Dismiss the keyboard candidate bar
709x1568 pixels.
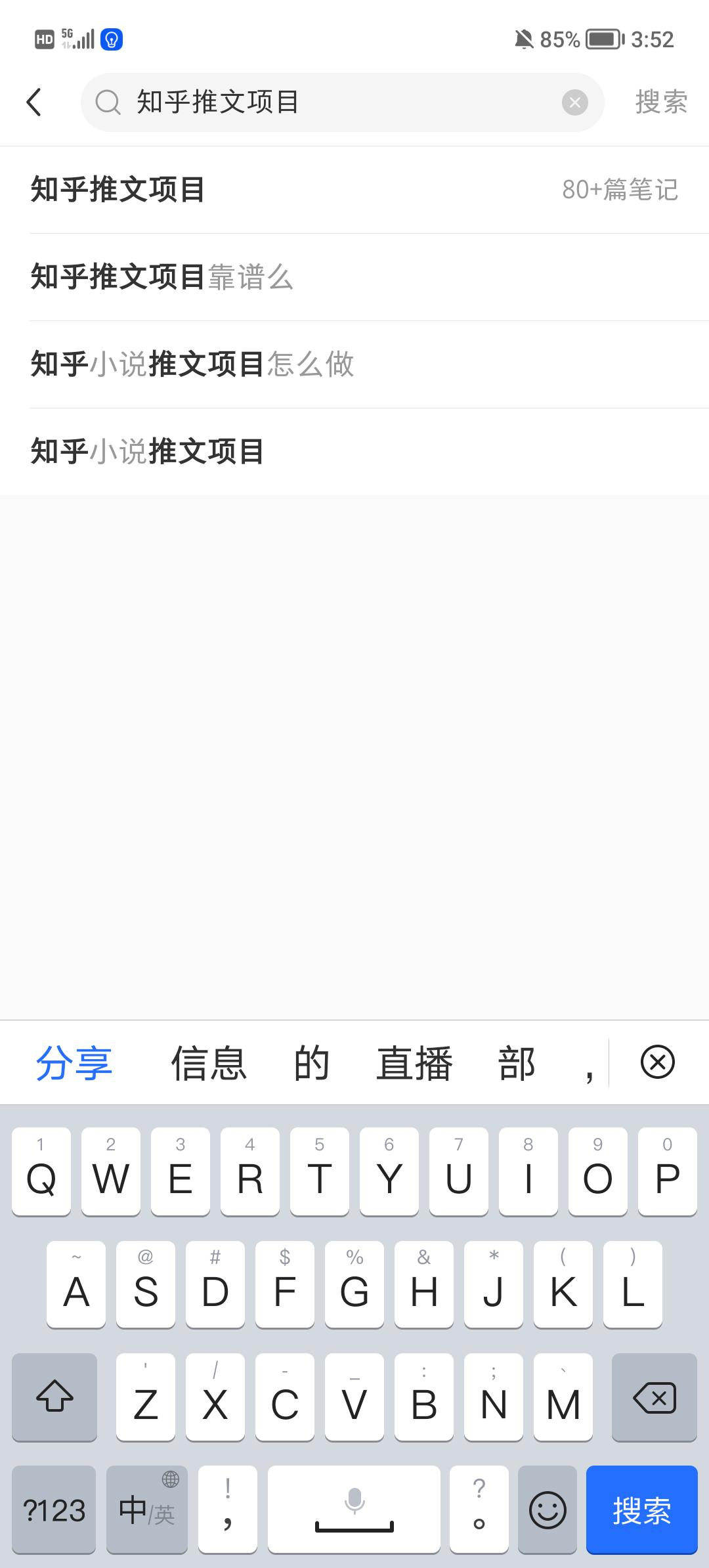pyautogui.click(x=657, y=1062)
